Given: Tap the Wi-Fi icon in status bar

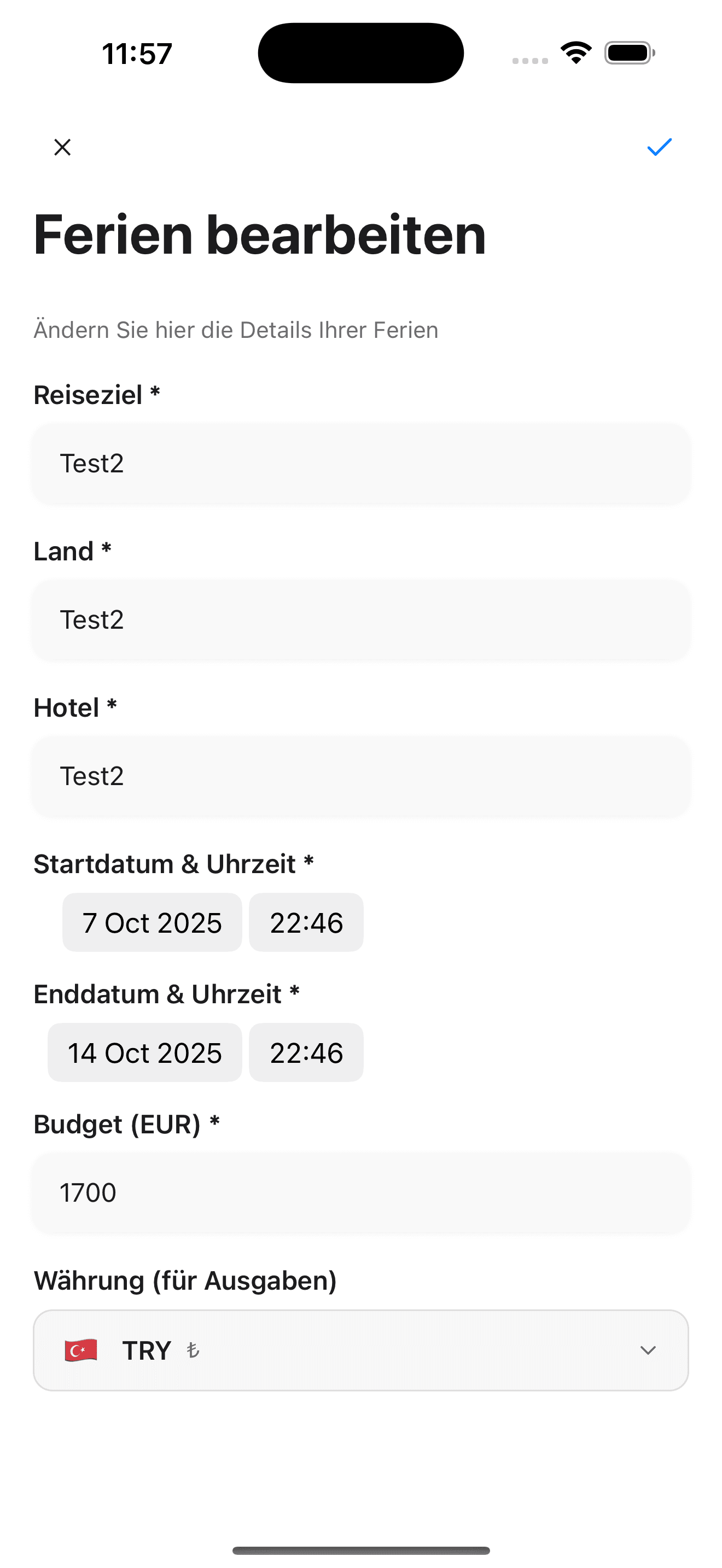Looking at the screenshot, I should (x=575, y=52).
